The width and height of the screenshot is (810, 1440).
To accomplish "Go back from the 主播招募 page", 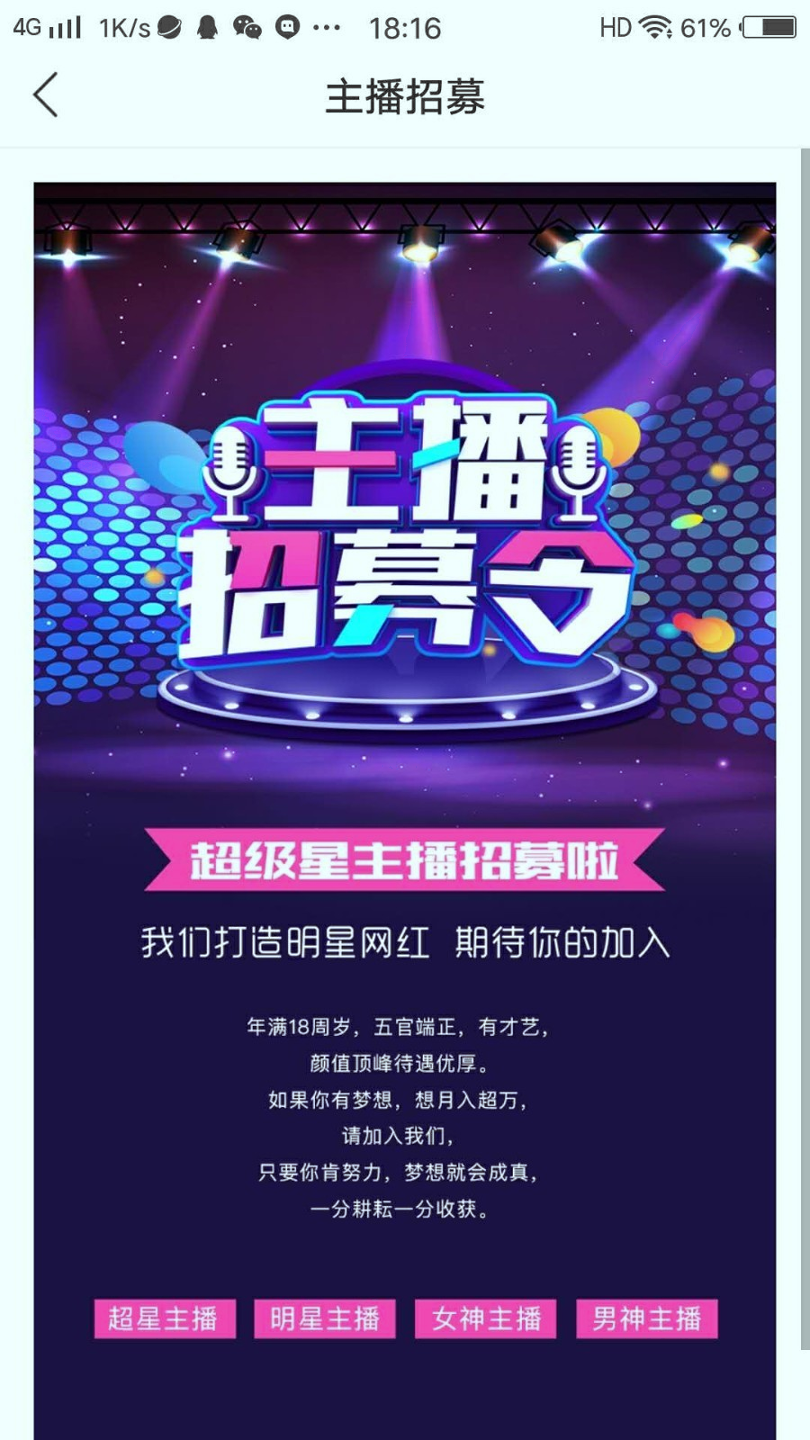I will (x=46, y=96).
